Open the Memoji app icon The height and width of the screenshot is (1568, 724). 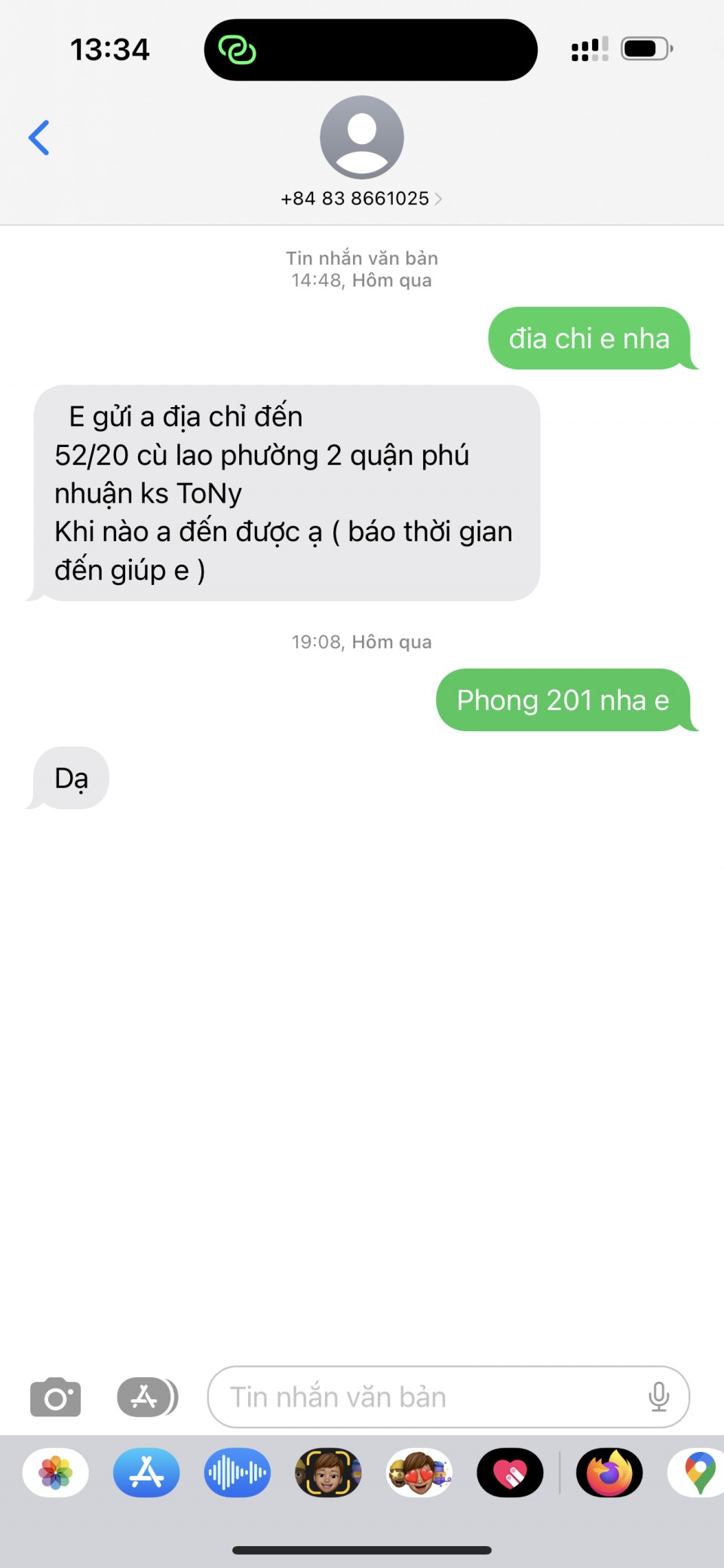(328, 1473)
